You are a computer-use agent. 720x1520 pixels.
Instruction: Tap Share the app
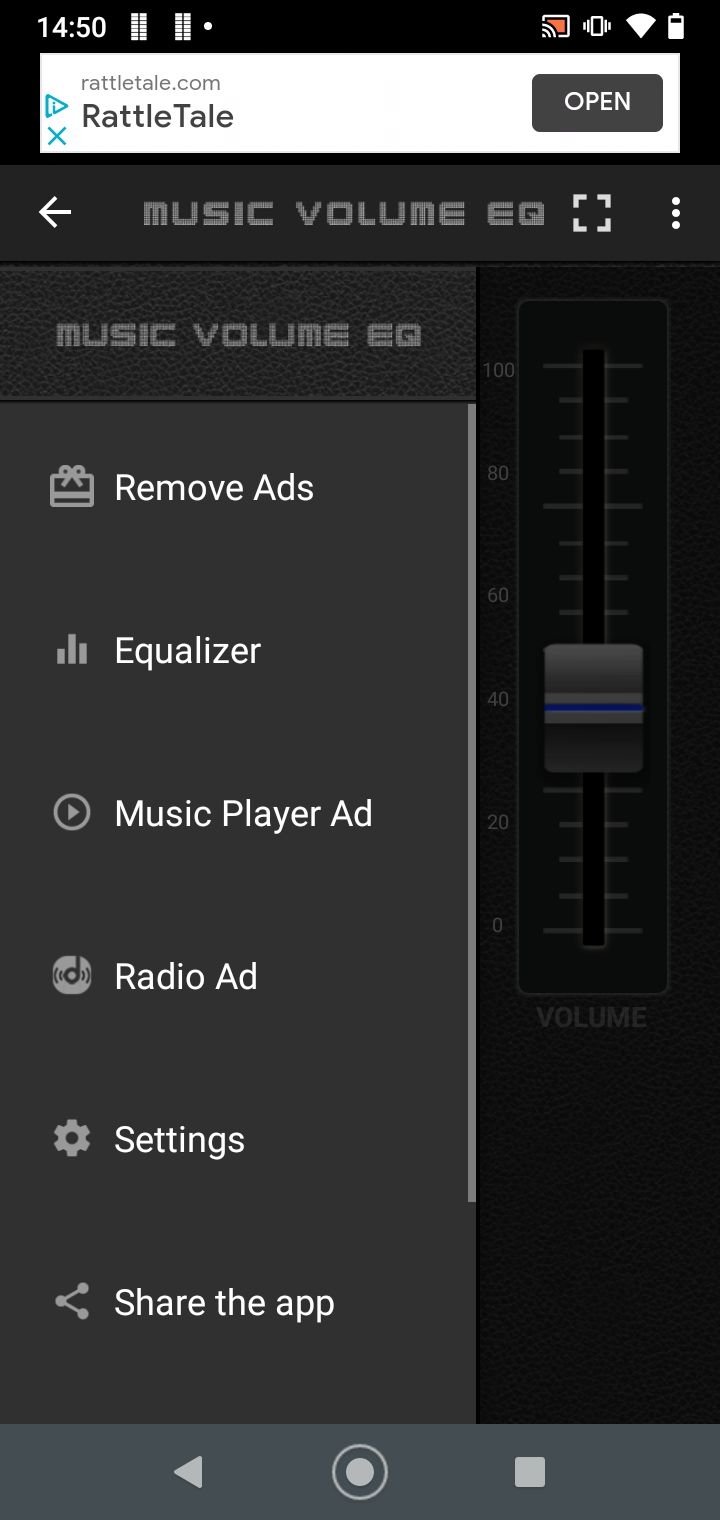238,1303
